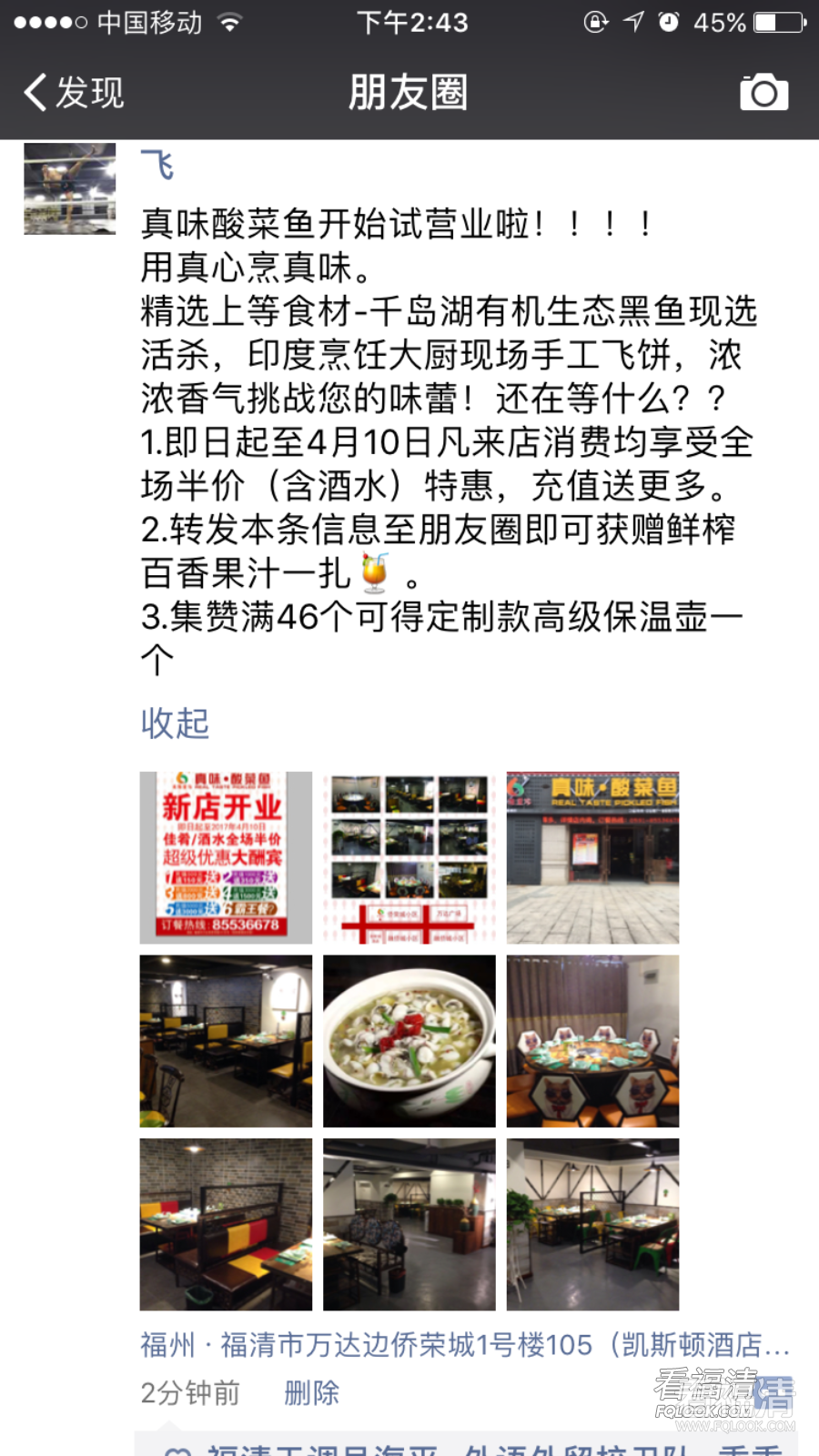Open the storefront sign photo
Screen dimensions: 819x1456
pyautogui.click(x=592, y=857)
